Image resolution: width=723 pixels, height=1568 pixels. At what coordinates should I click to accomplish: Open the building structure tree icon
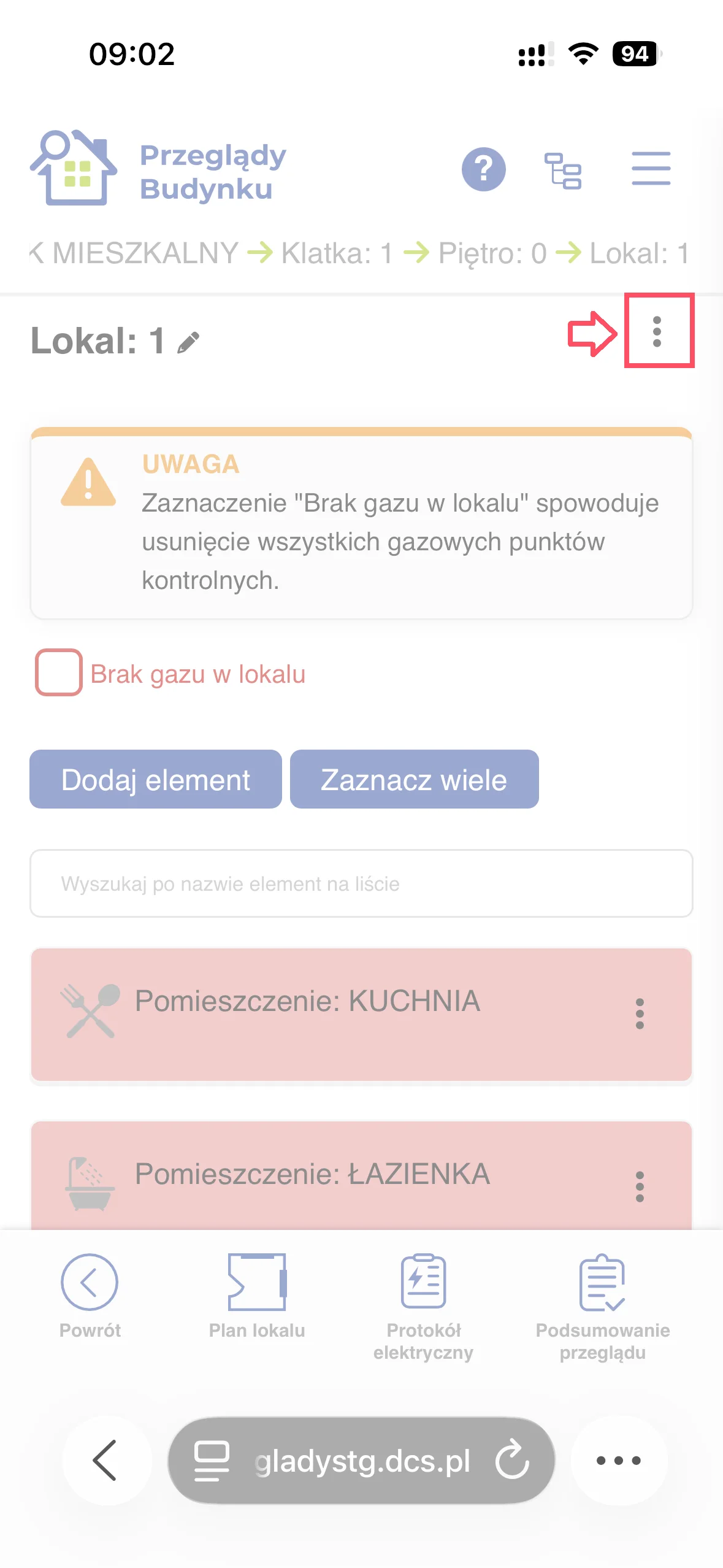coord(562,171)
